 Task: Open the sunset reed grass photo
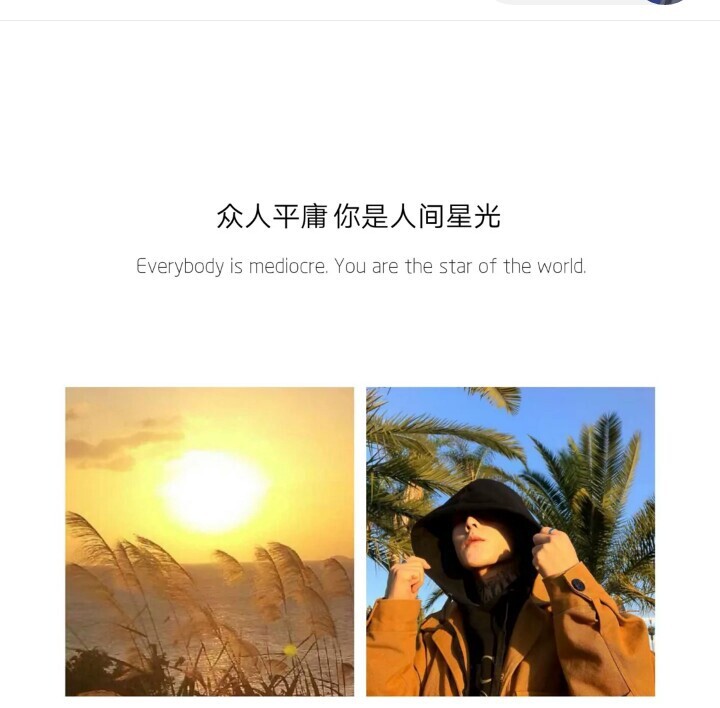tap(209, 541)
